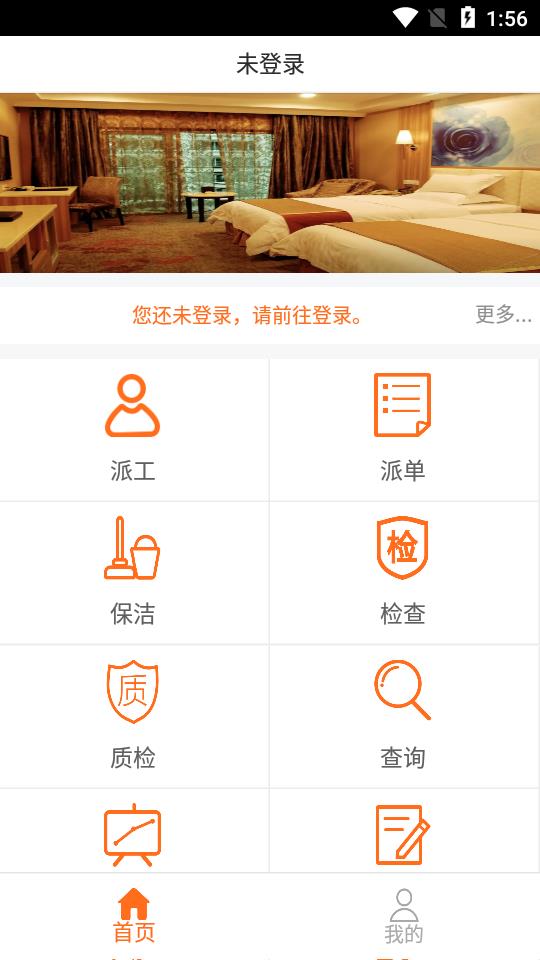Go to the 首页 home tab
The width and height of the screenshot is (540, 960).
[x=134, y=917]
